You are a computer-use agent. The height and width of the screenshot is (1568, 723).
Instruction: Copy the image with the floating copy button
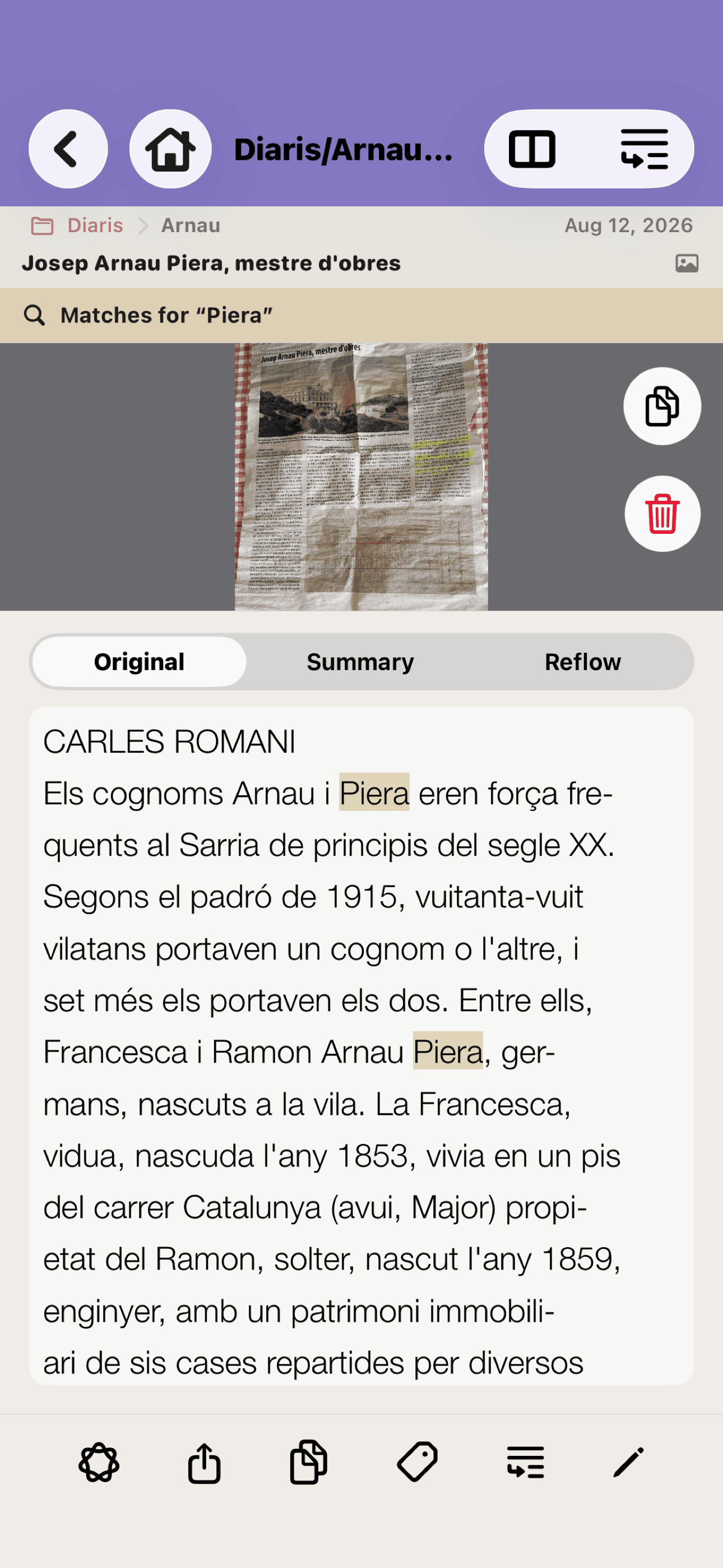point(662,406)
